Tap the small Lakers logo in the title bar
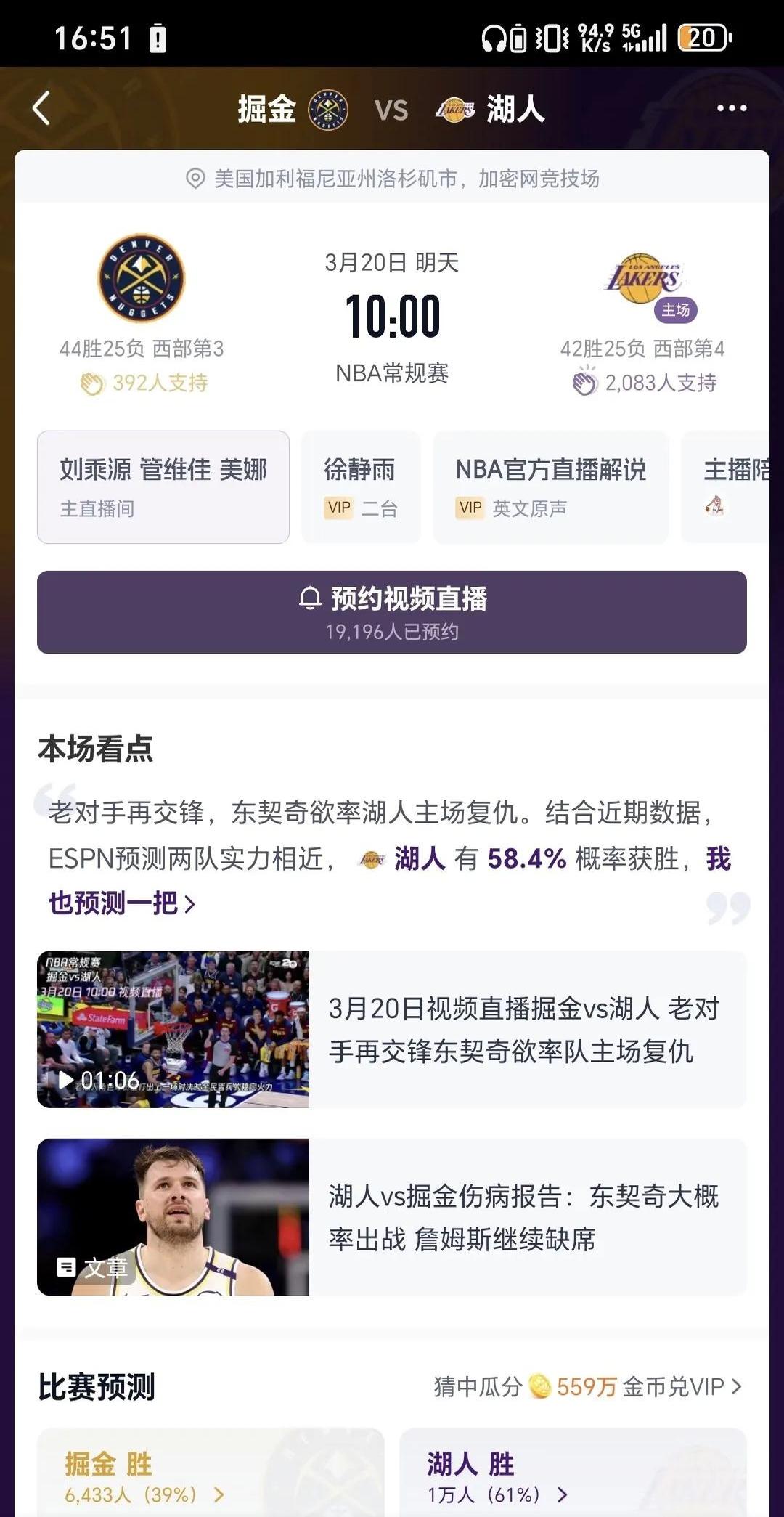 tap(456, 107)
